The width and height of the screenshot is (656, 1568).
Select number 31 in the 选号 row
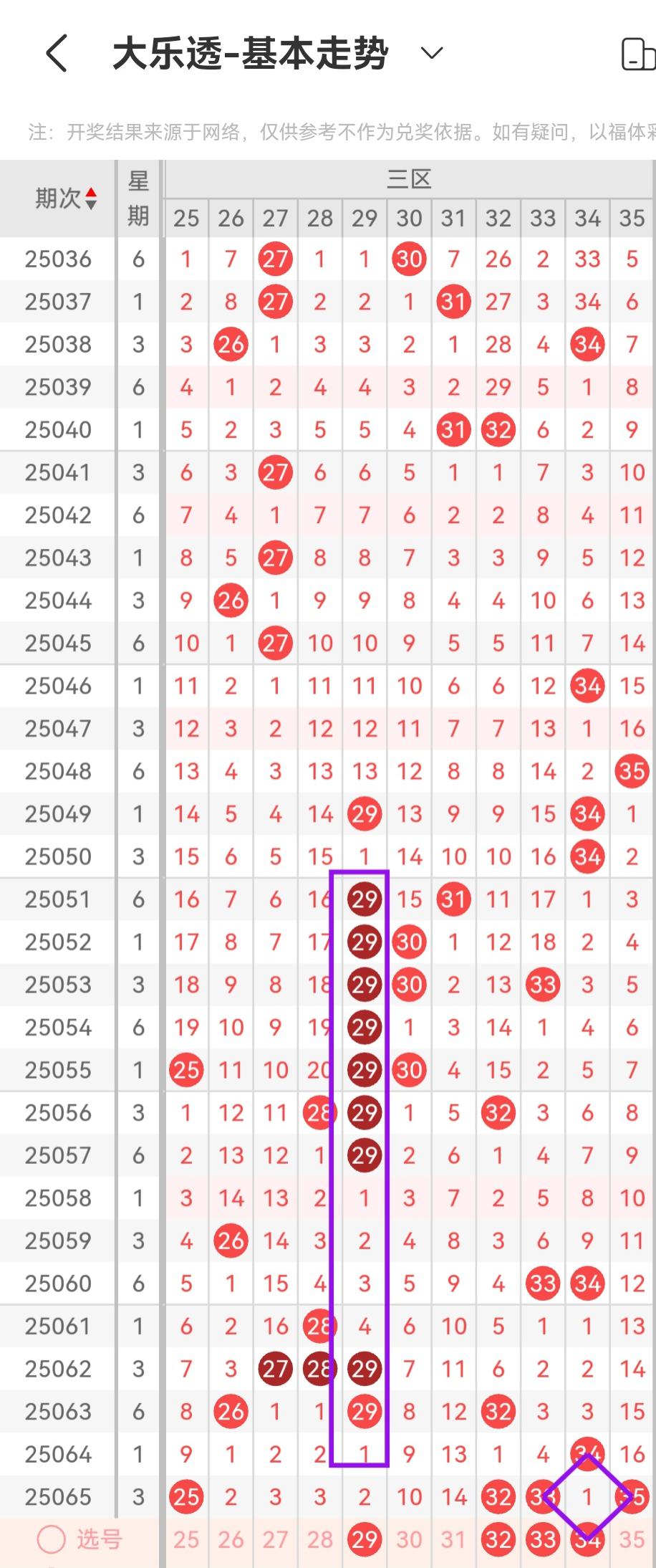[x=453, y=1539]
